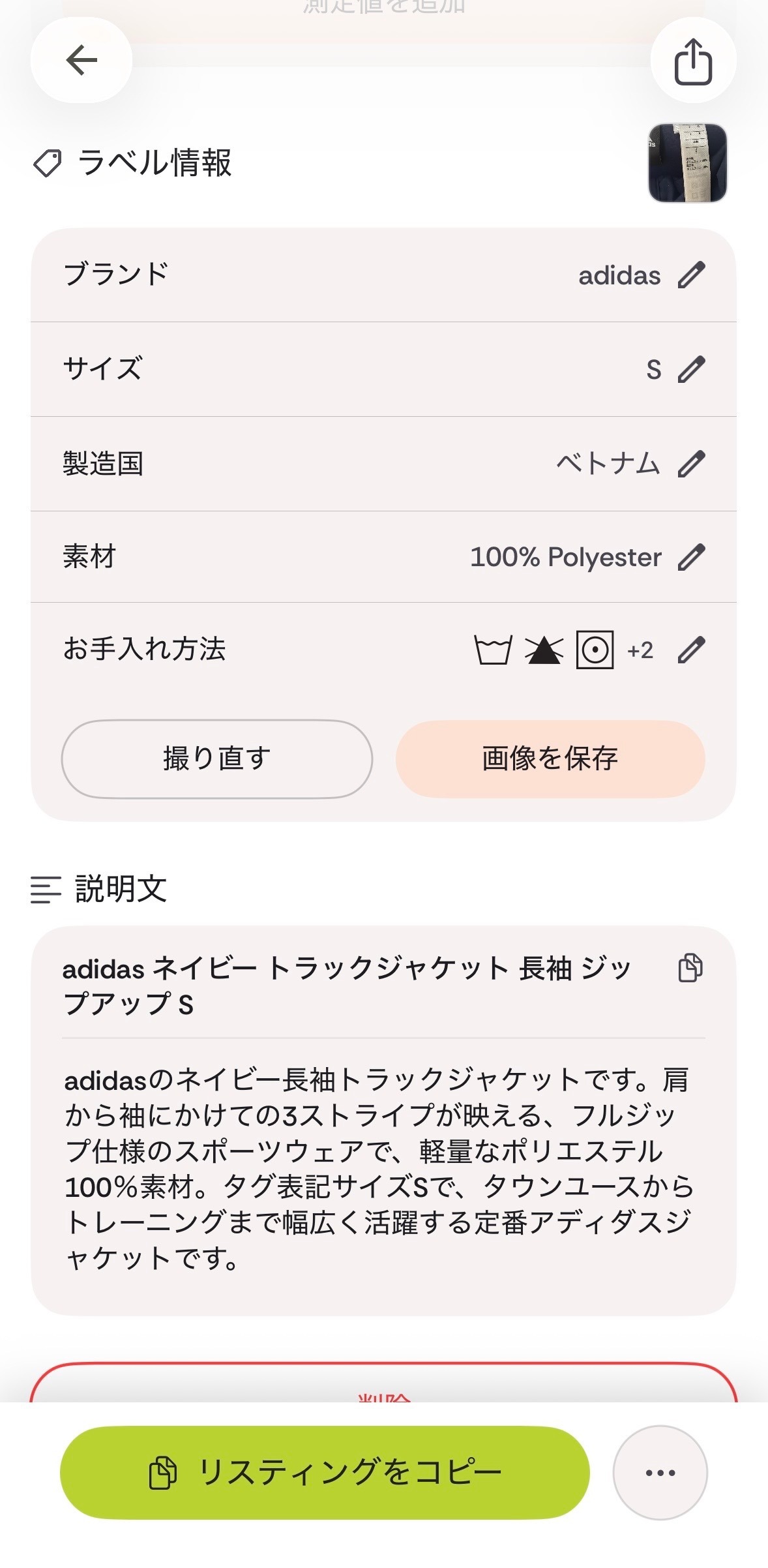Open the three-dot more options menu
This screenshot has width=768, height=1568.
click(660, 1472)
